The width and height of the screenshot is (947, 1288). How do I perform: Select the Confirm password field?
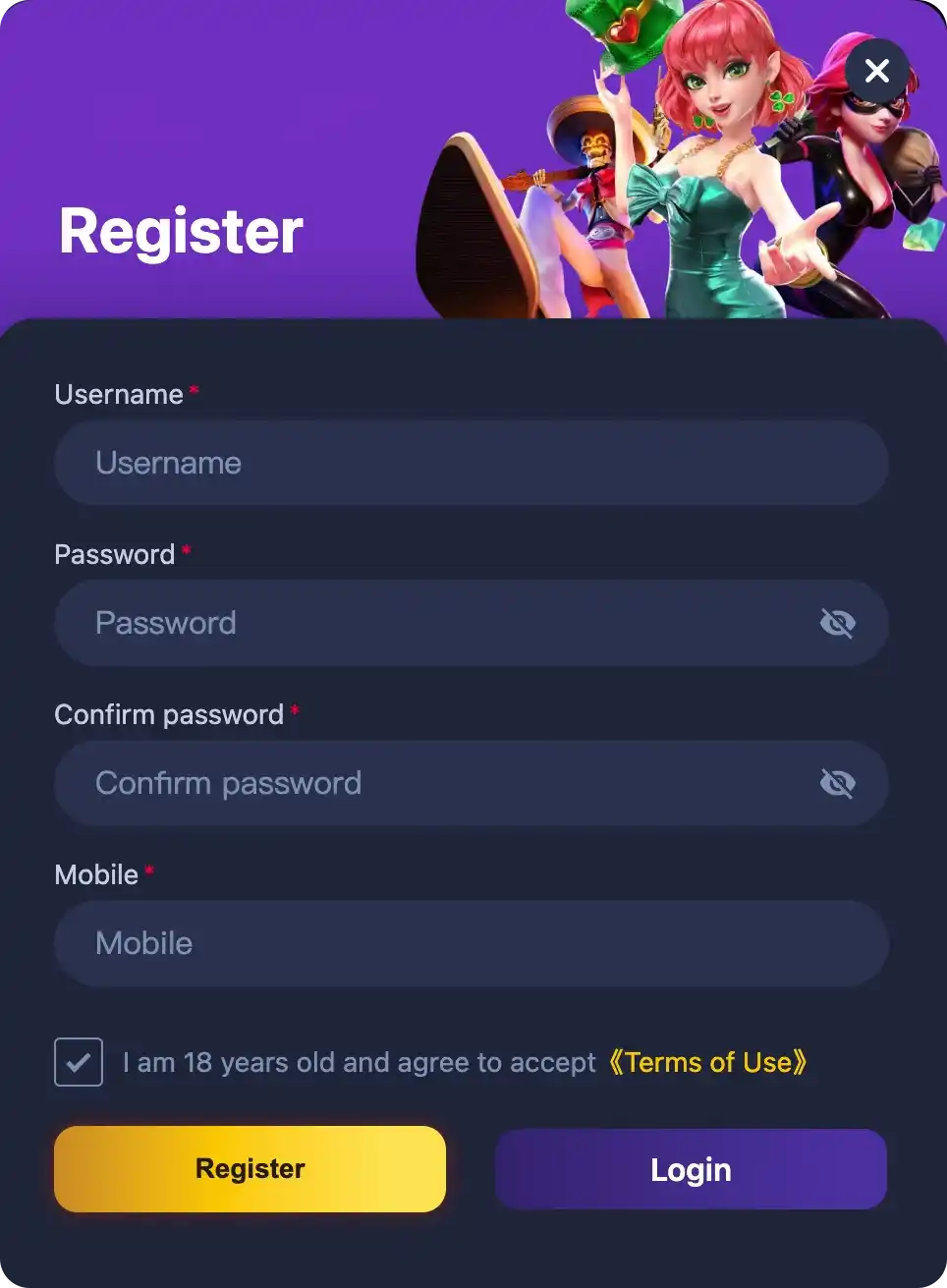point(432,783)
